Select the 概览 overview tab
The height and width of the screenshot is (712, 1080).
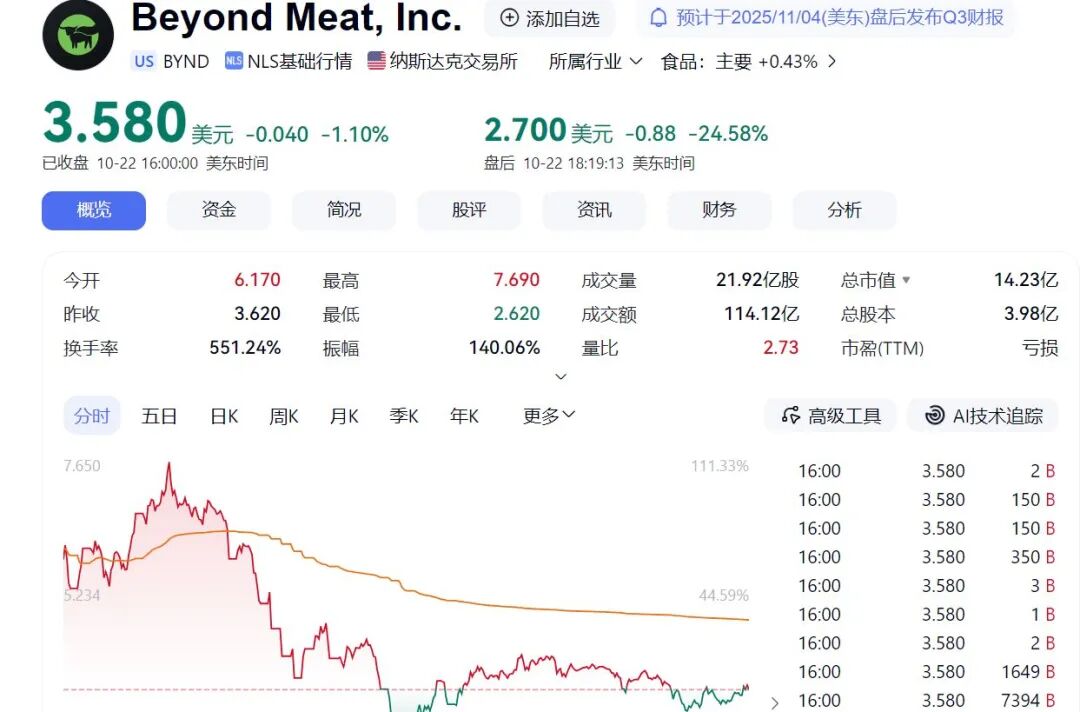point(94,210)
